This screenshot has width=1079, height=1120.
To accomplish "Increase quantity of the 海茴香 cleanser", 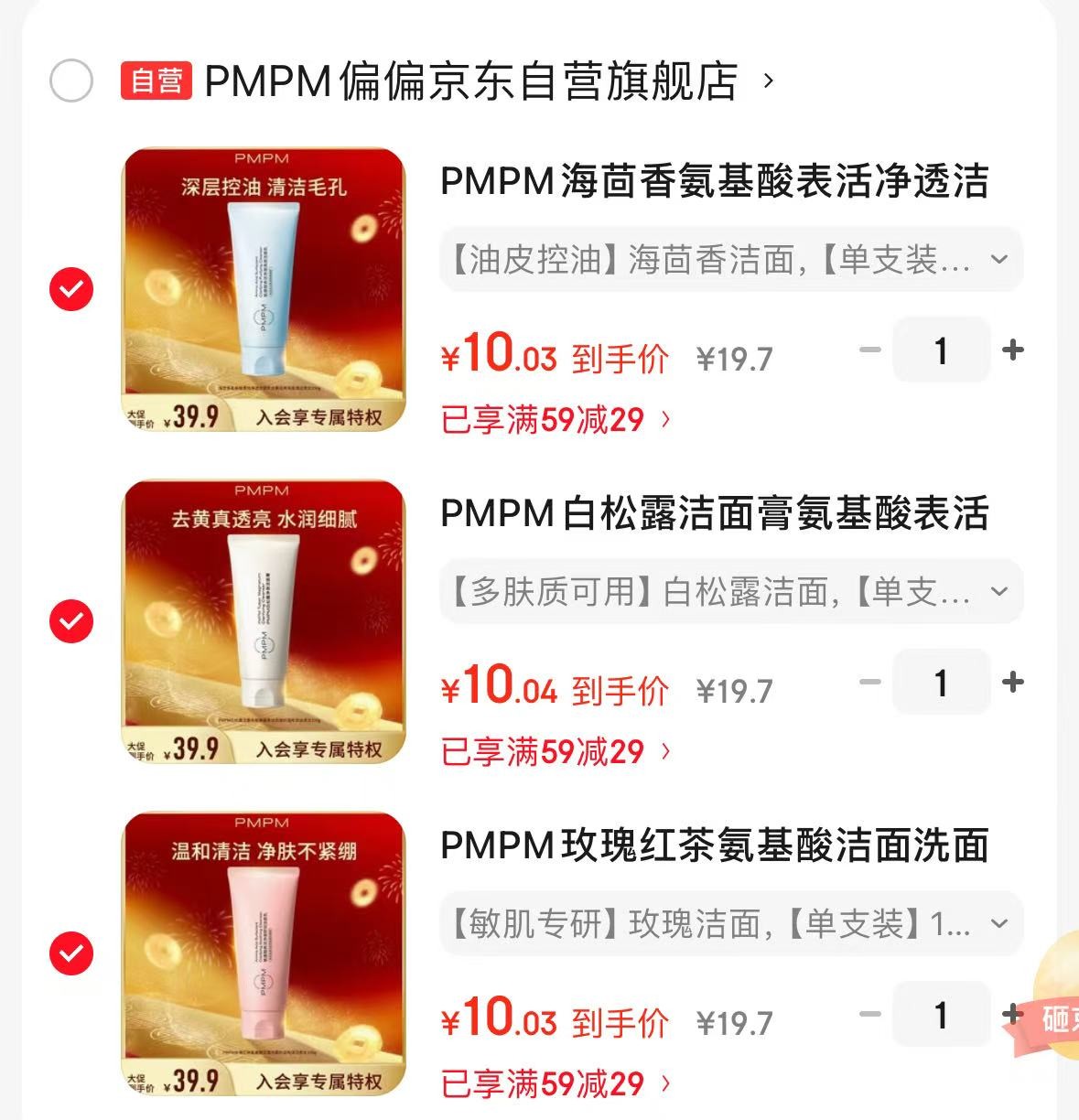I will click(x=1012, y=350).
